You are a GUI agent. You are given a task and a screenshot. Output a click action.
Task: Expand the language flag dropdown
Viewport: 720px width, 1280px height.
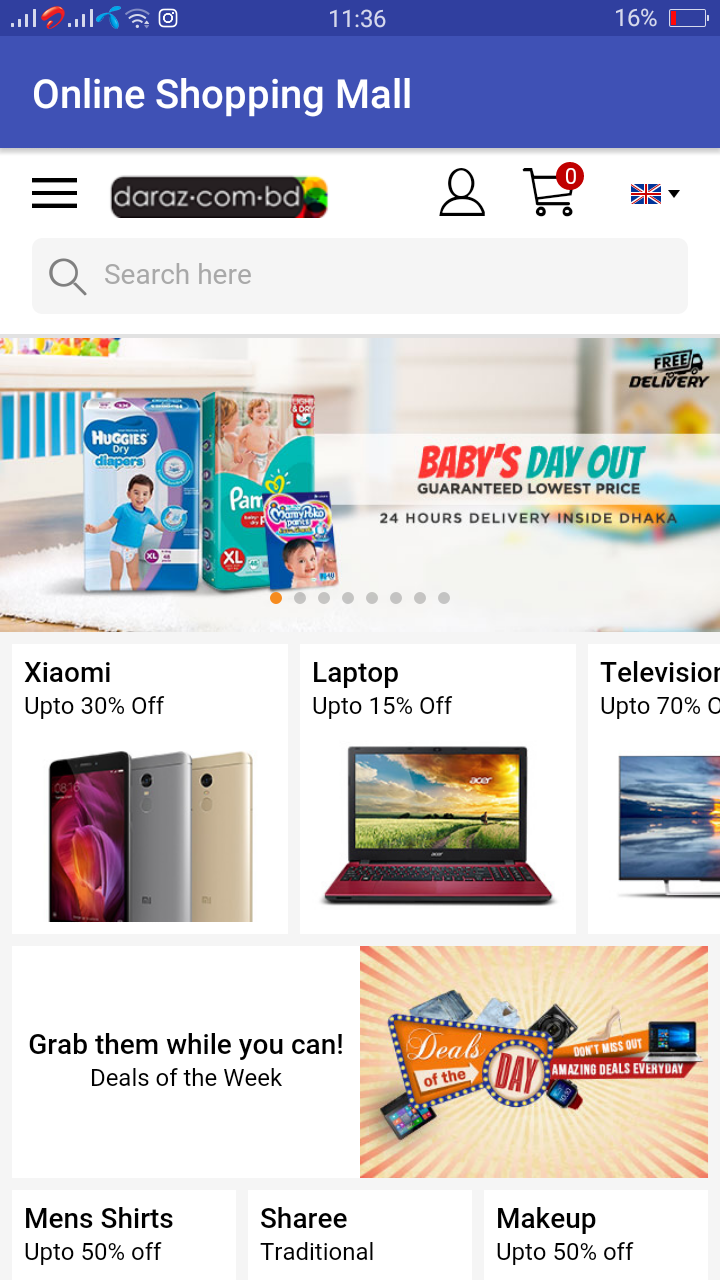coord(655,194)
